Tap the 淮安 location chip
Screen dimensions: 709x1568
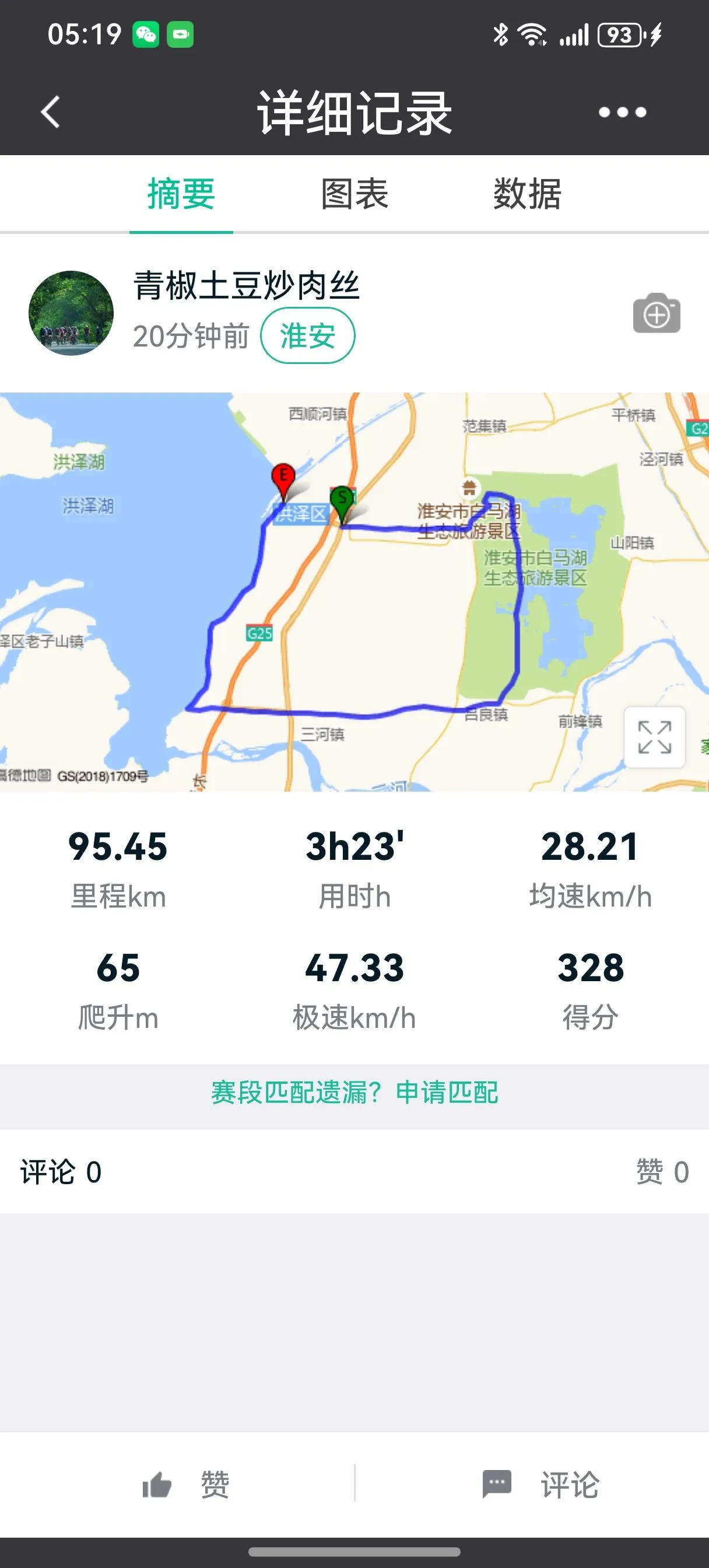pyautogui.click(x=307, y=336)
